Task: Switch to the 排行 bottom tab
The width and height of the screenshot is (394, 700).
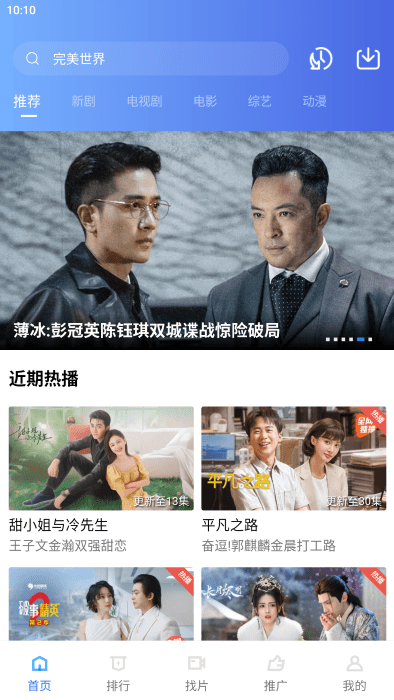Action: tap(118, 673)
